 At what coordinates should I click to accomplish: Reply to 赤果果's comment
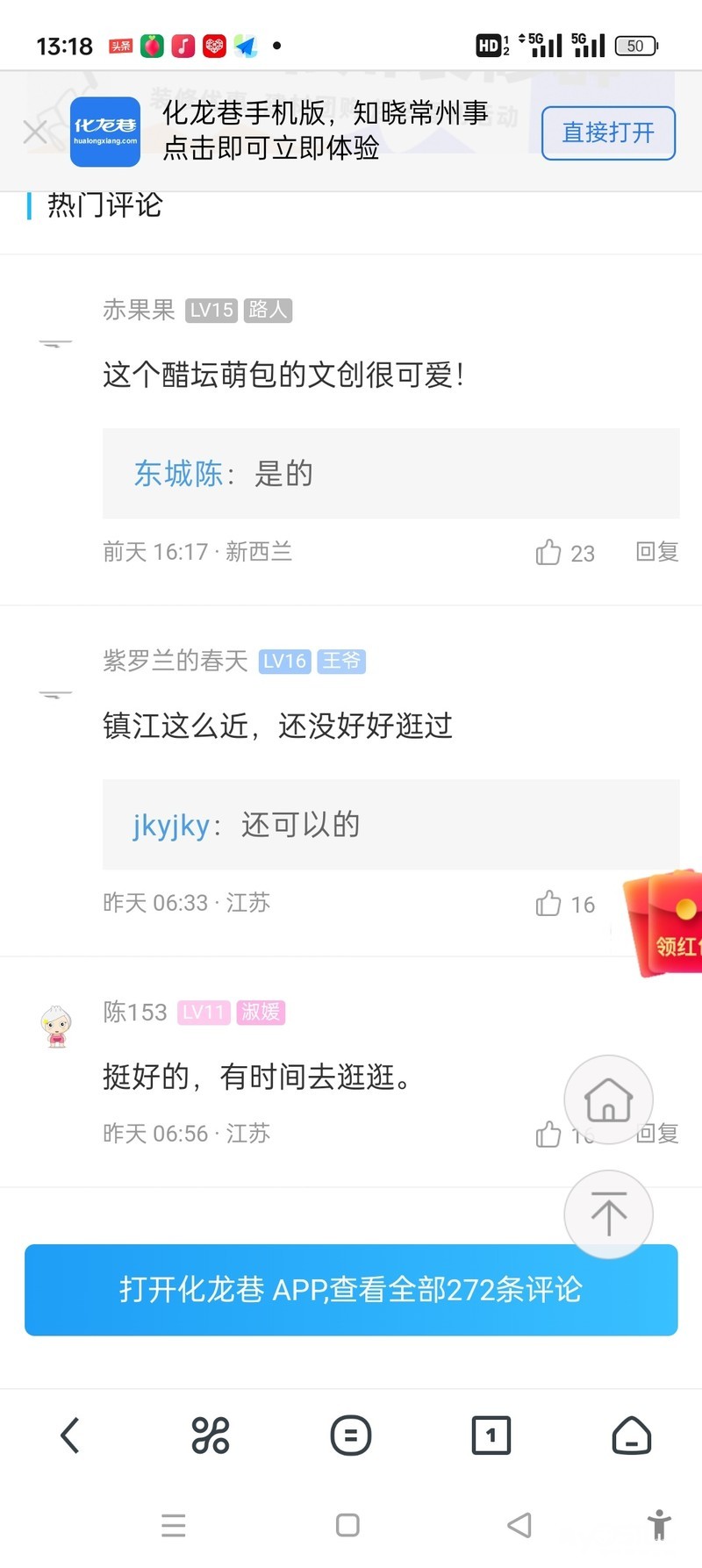(656, 552)
